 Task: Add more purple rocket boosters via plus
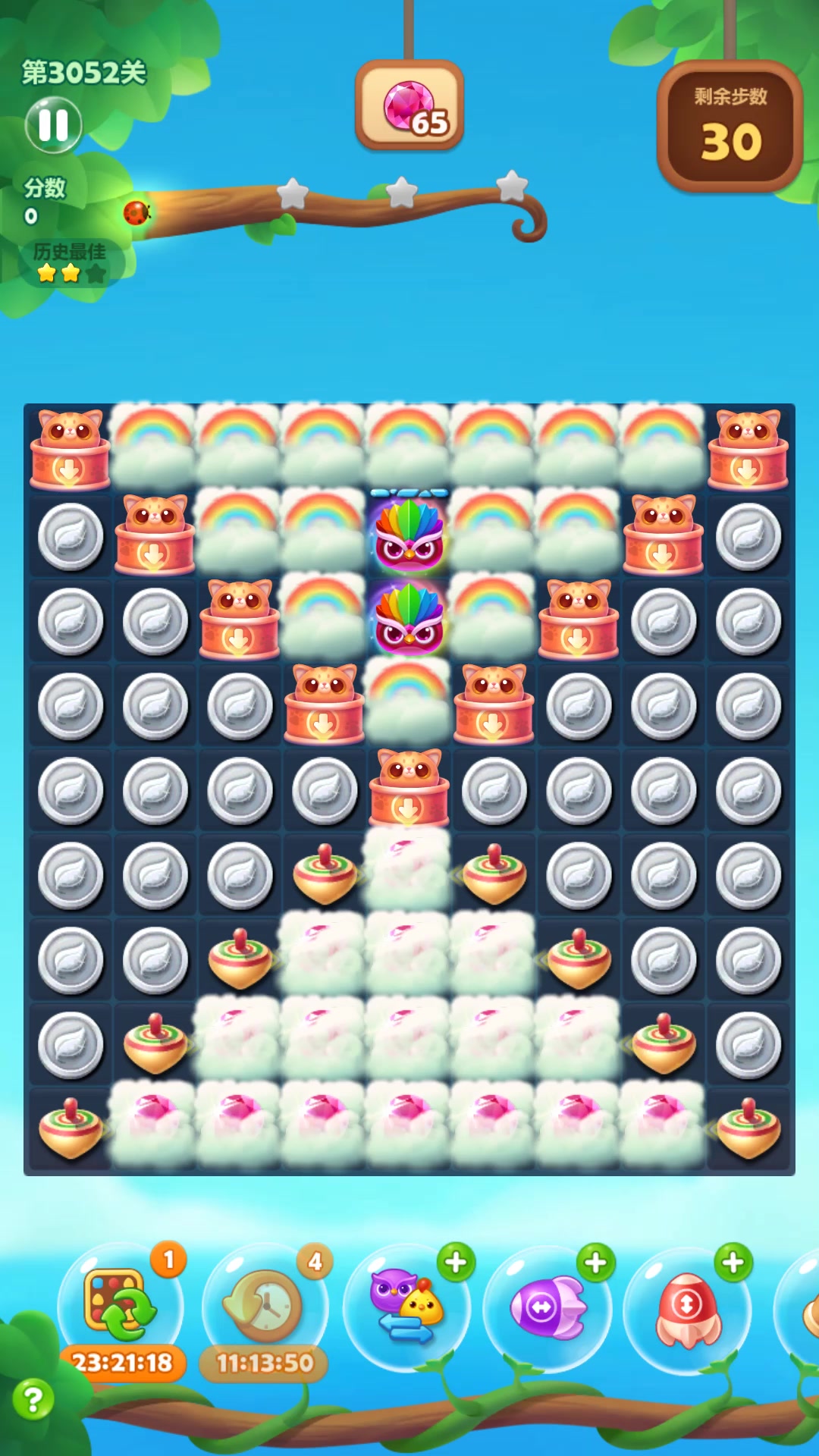pos(595,1263)
